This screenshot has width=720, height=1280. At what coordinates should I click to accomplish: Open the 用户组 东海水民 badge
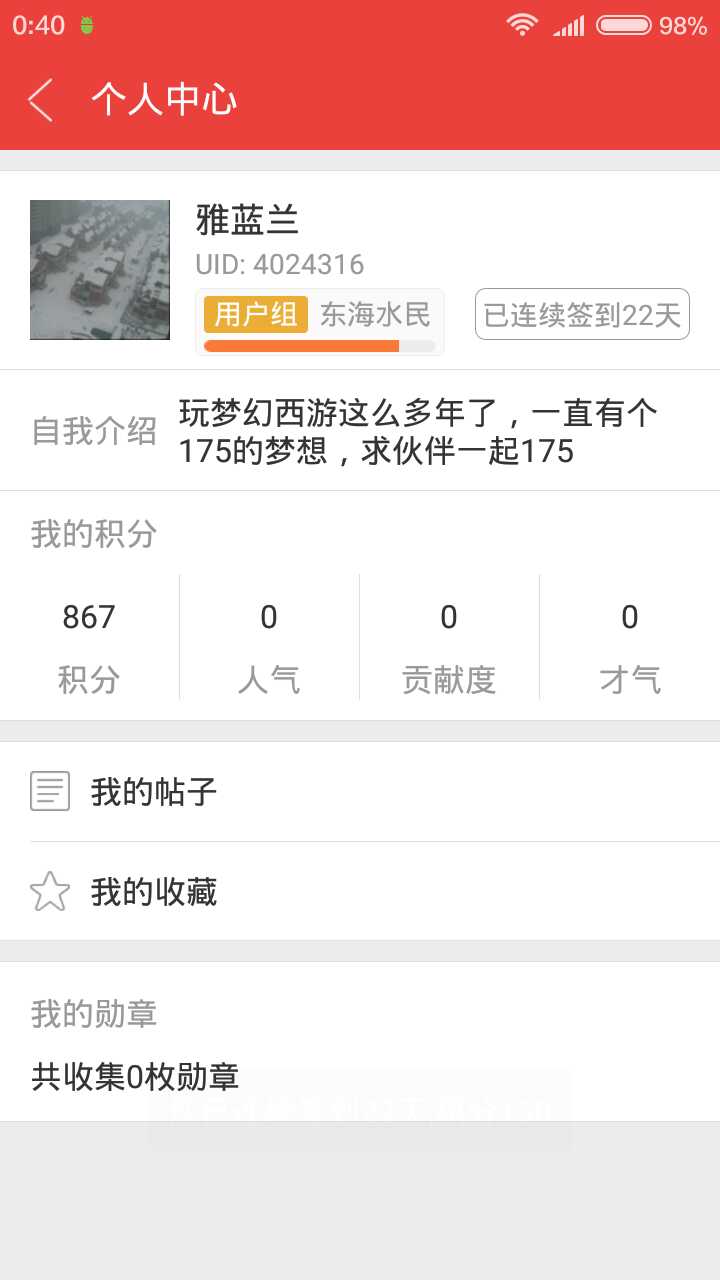coord(320,320)
